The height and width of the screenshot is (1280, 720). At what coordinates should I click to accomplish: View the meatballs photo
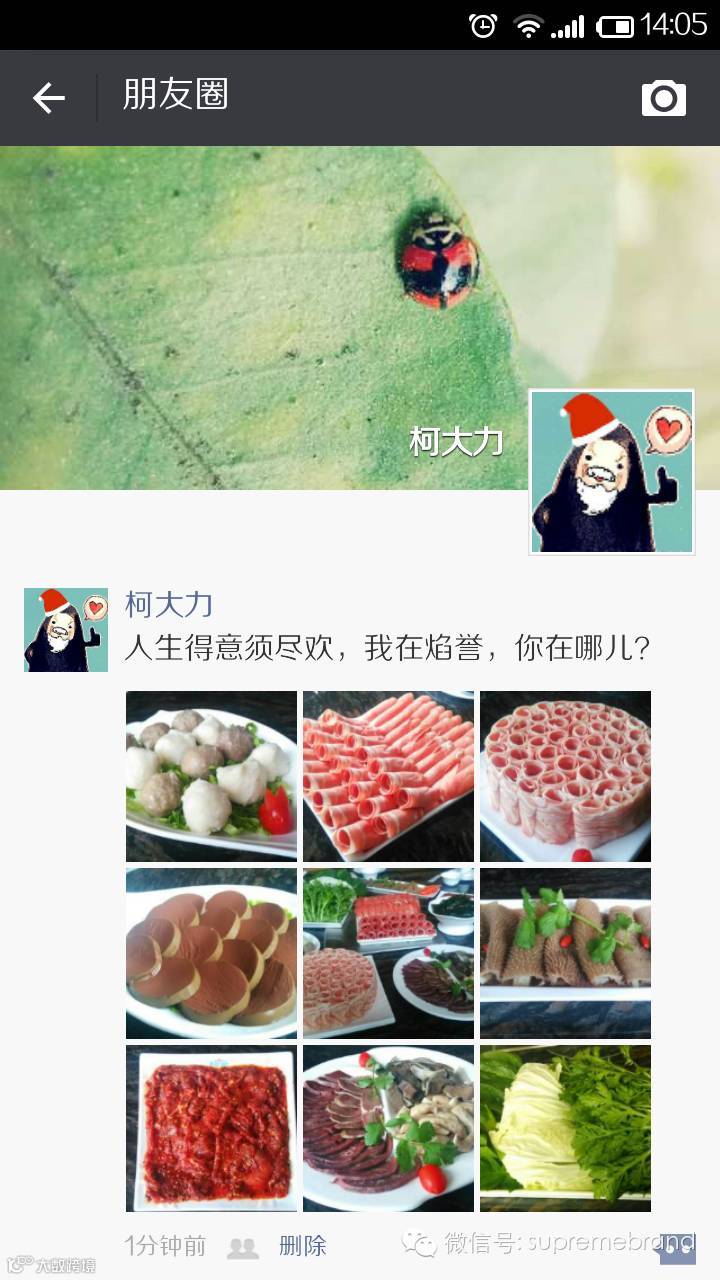(x=211, y=776)
